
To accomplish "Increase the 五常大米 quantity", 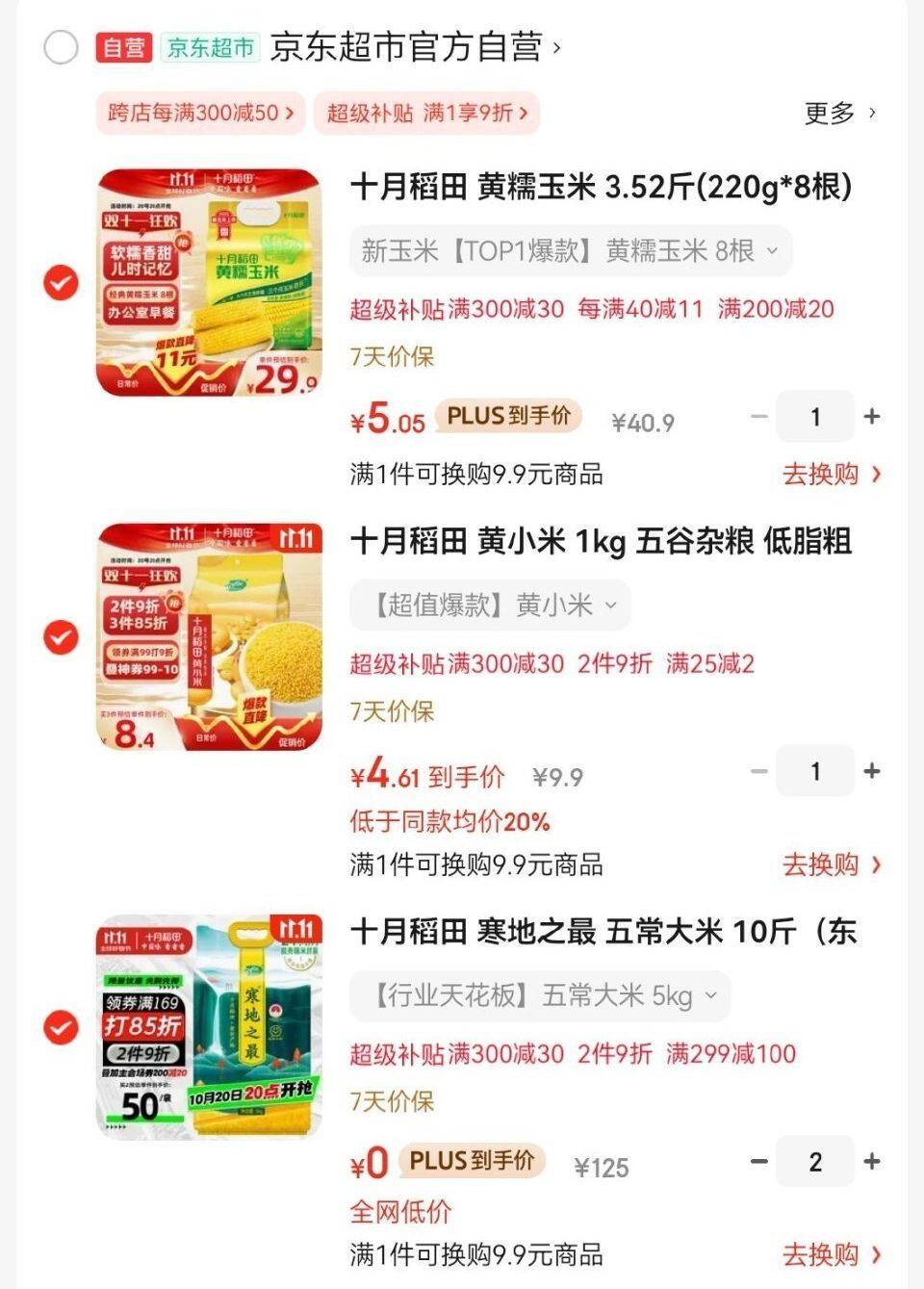I will tap(872, 1162).
